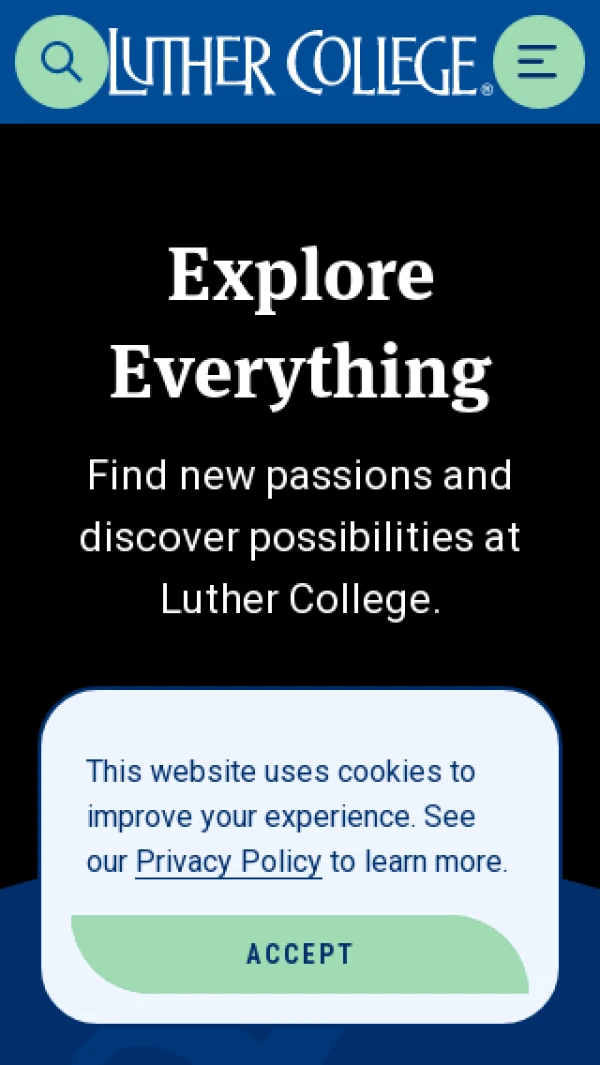Screen dimensions: 600x1065
Task: Open the search icon
Action: tap(60, 62)
